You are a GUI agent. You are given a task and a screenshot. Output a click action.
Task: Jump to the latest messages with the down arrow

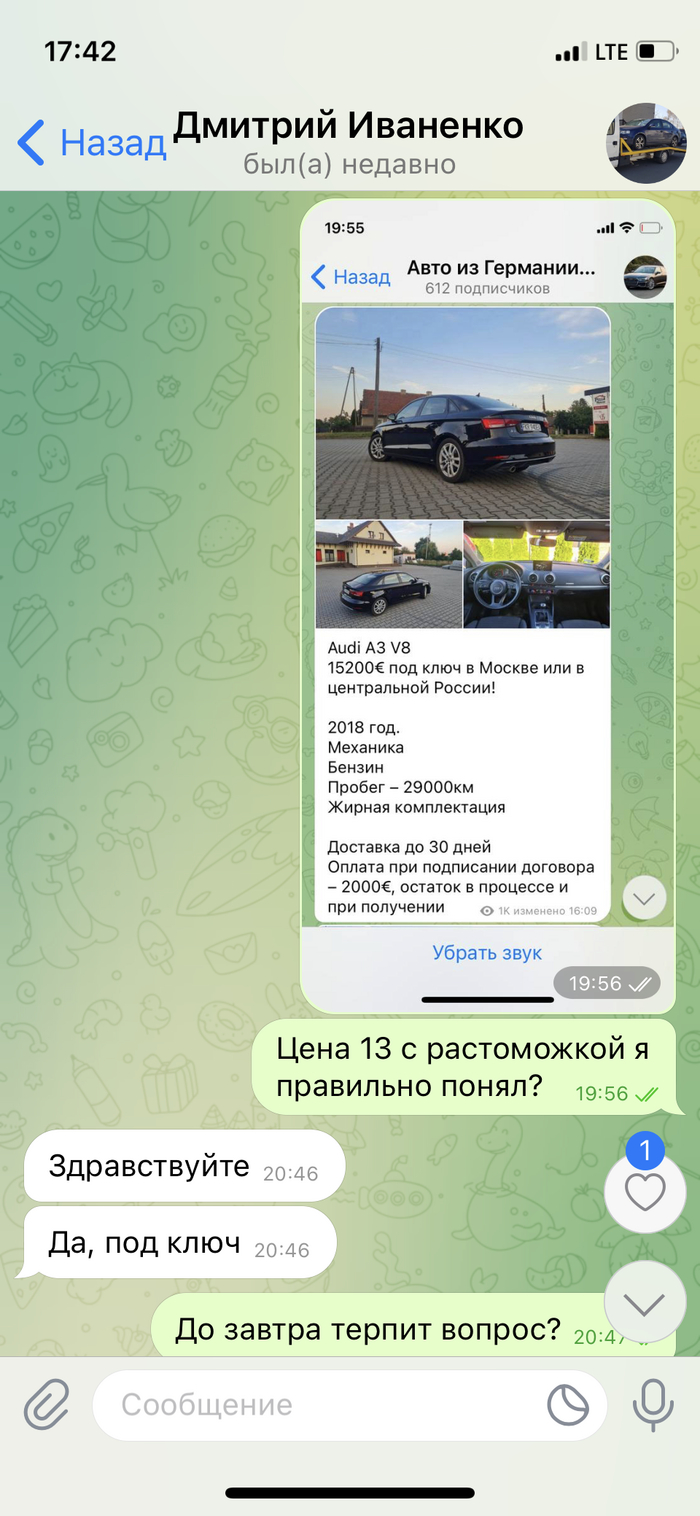click(x=645, y=1303)
